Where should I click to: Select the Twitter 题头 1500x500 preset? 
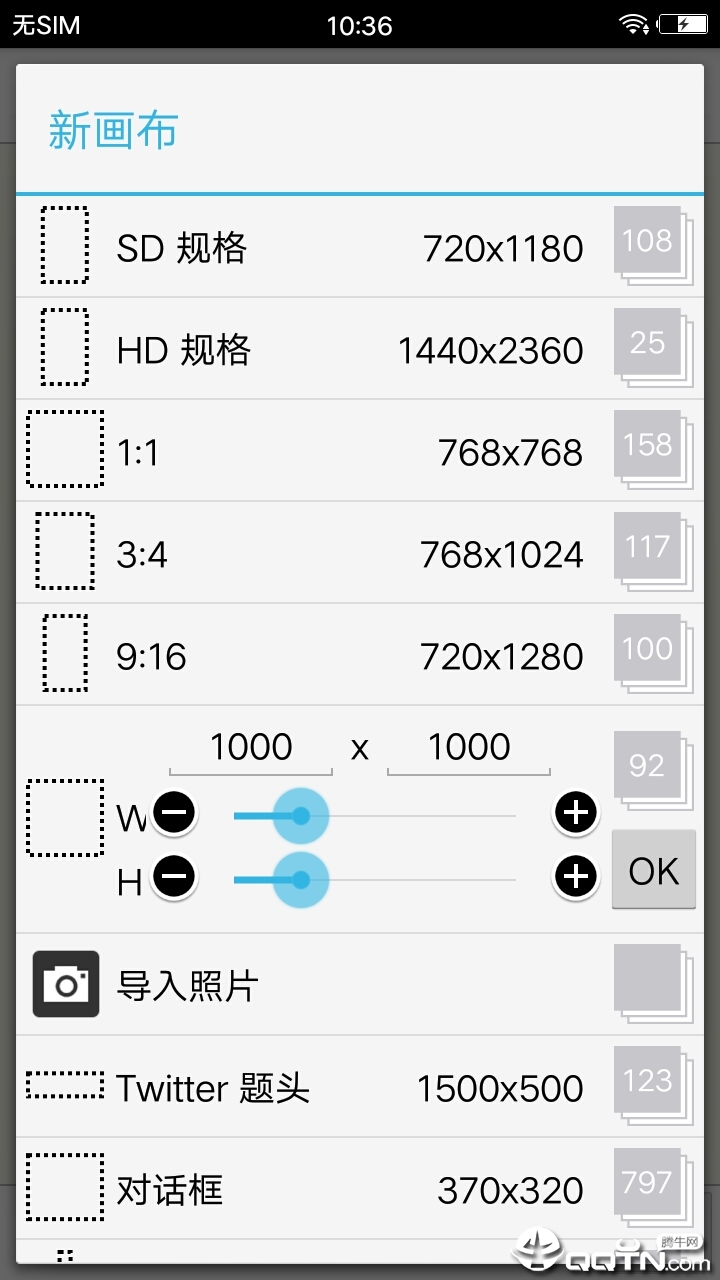(300, 1088)
